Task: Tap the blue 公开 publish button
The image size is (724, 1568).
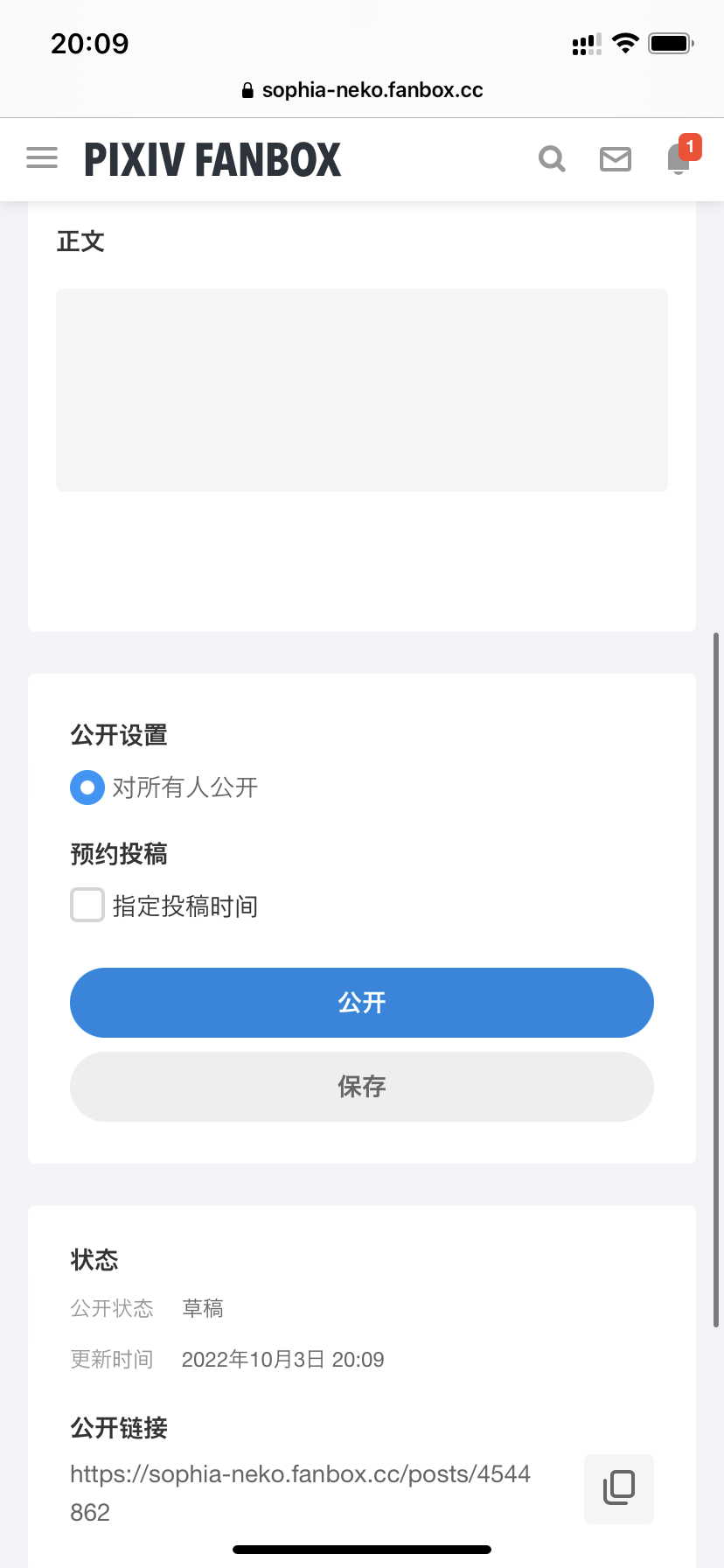Action: [362, 1003]
